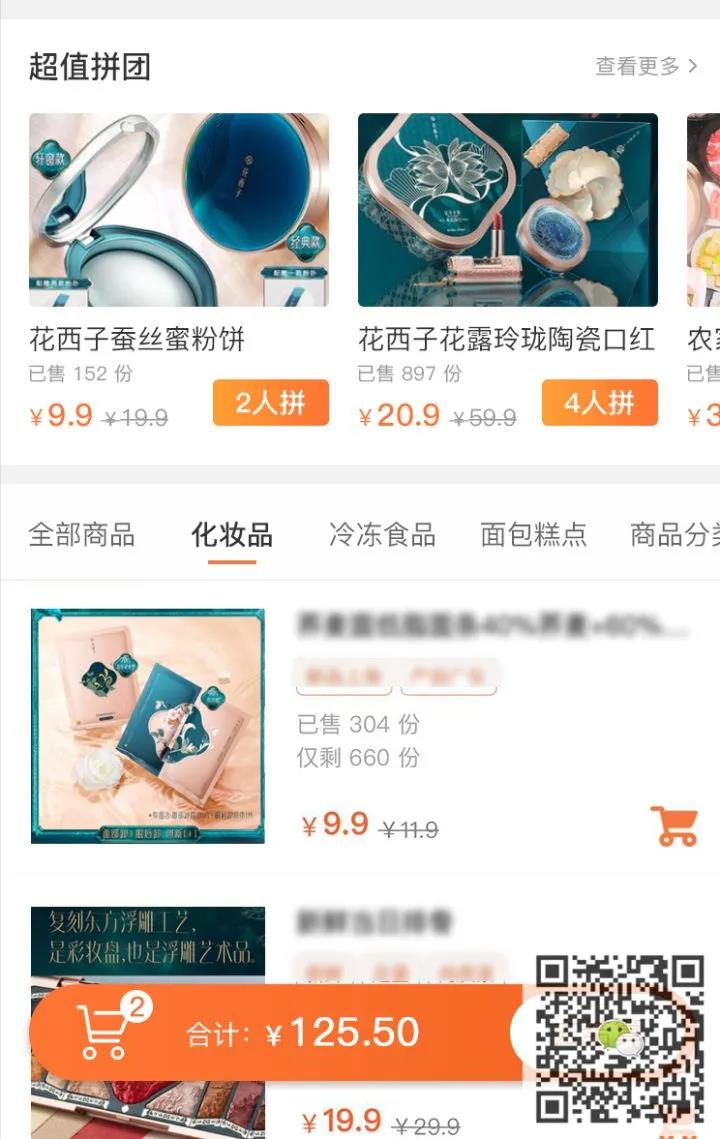This screenshot has width=720, height=1139.
Task: Join the 4人拼 group buy
Action: pyautogui.click(x=599, y=403)
